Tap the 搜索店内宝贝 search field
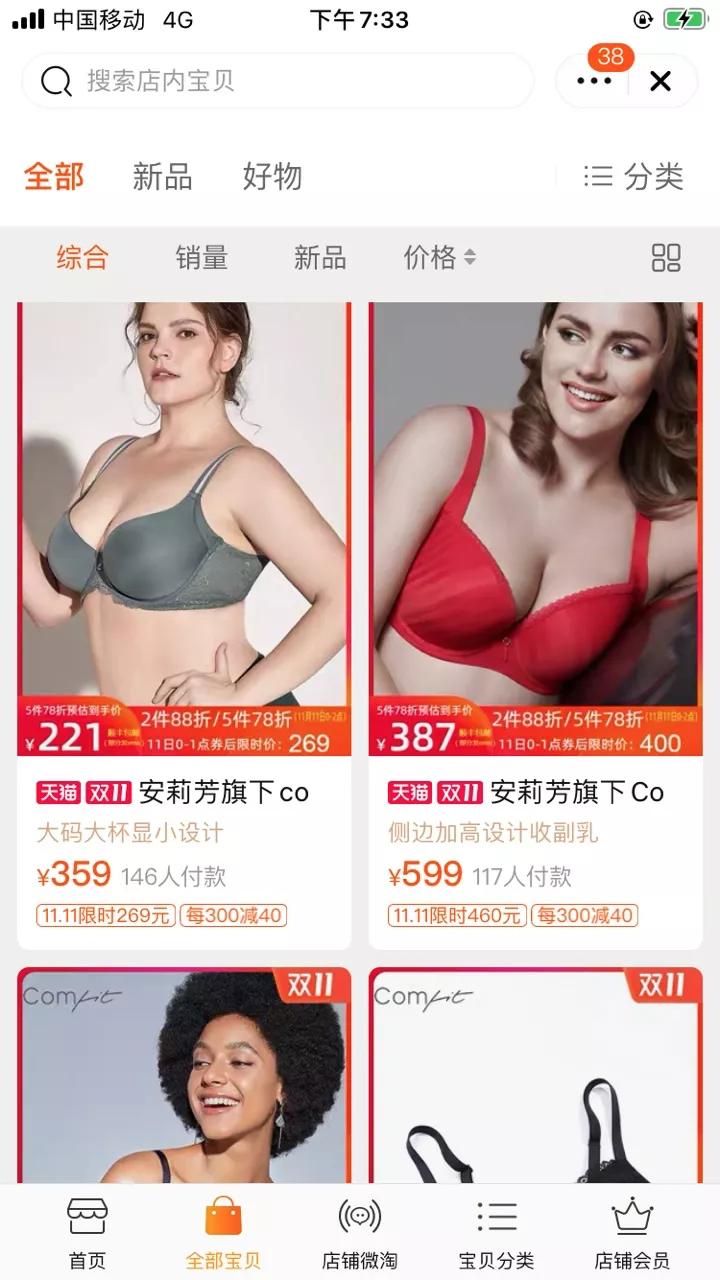 (280, 81)
